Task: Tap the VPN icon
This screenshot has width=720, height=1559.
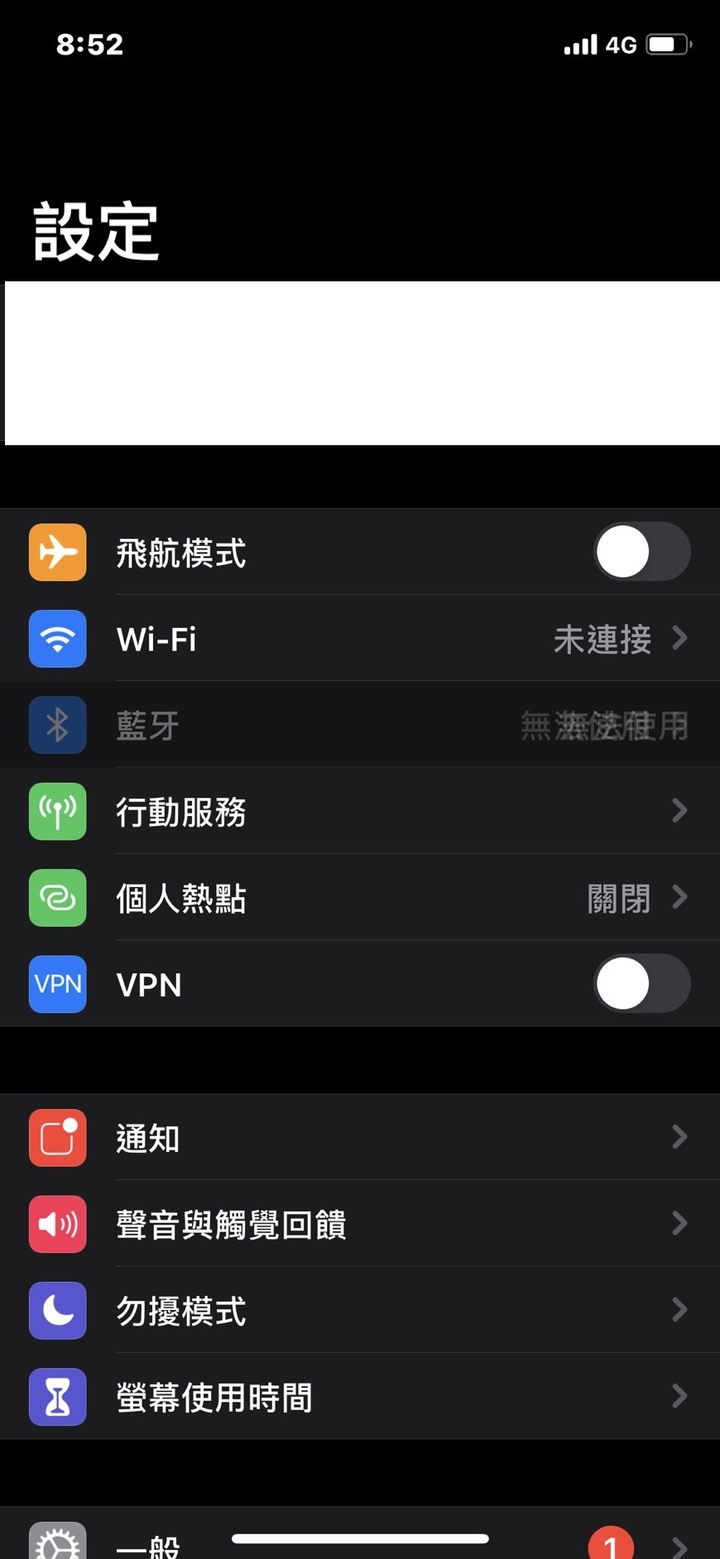Action: (57, 984)
